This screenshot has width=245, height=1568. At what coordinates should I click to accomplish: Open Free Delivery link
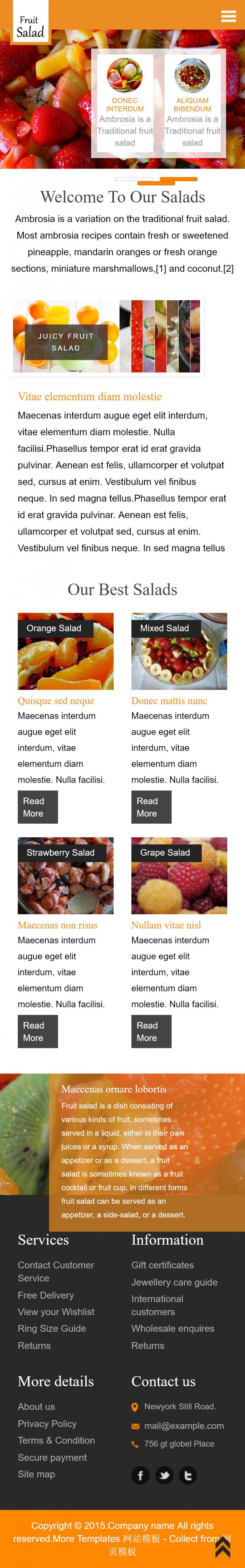46,1295
